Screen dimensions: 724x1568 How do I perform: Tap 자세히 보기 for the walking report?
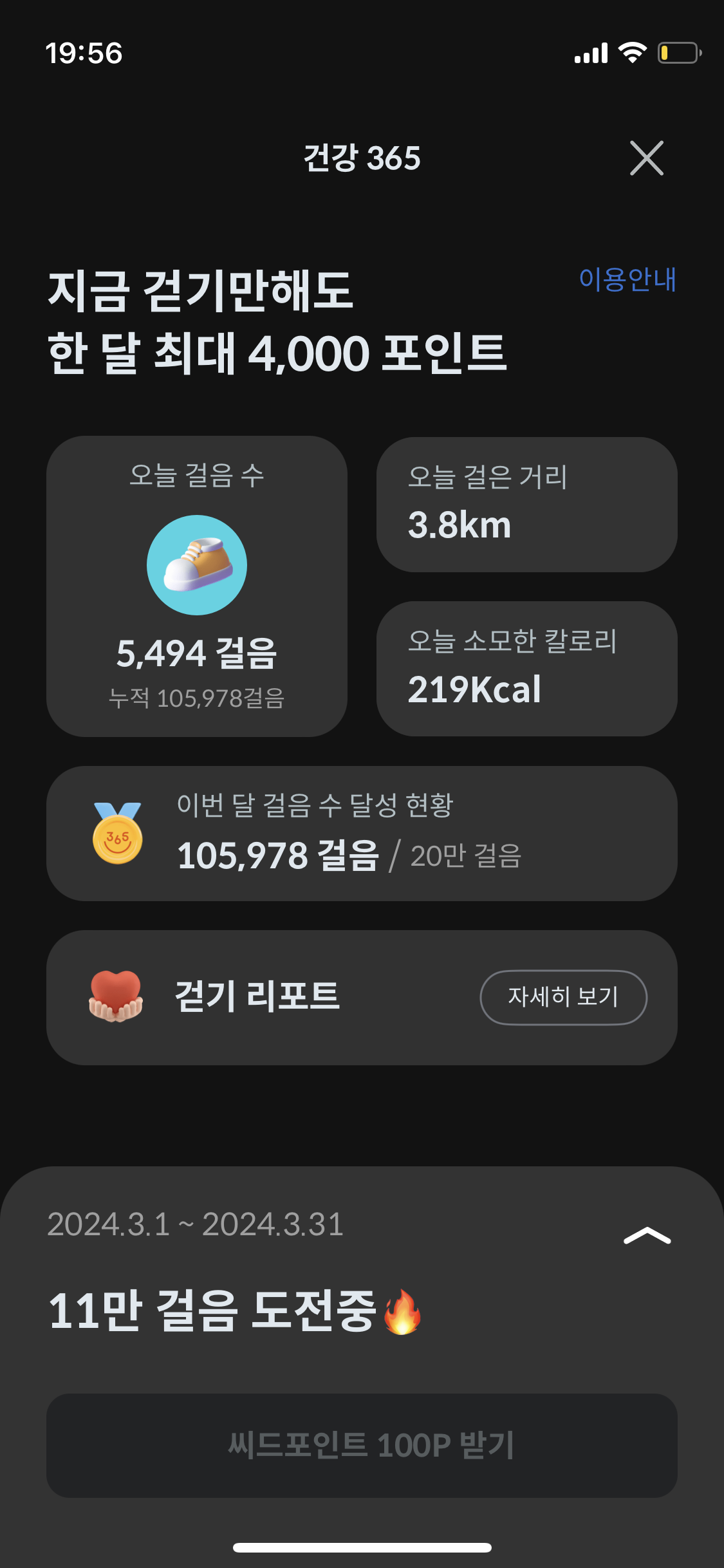(563, 997)
